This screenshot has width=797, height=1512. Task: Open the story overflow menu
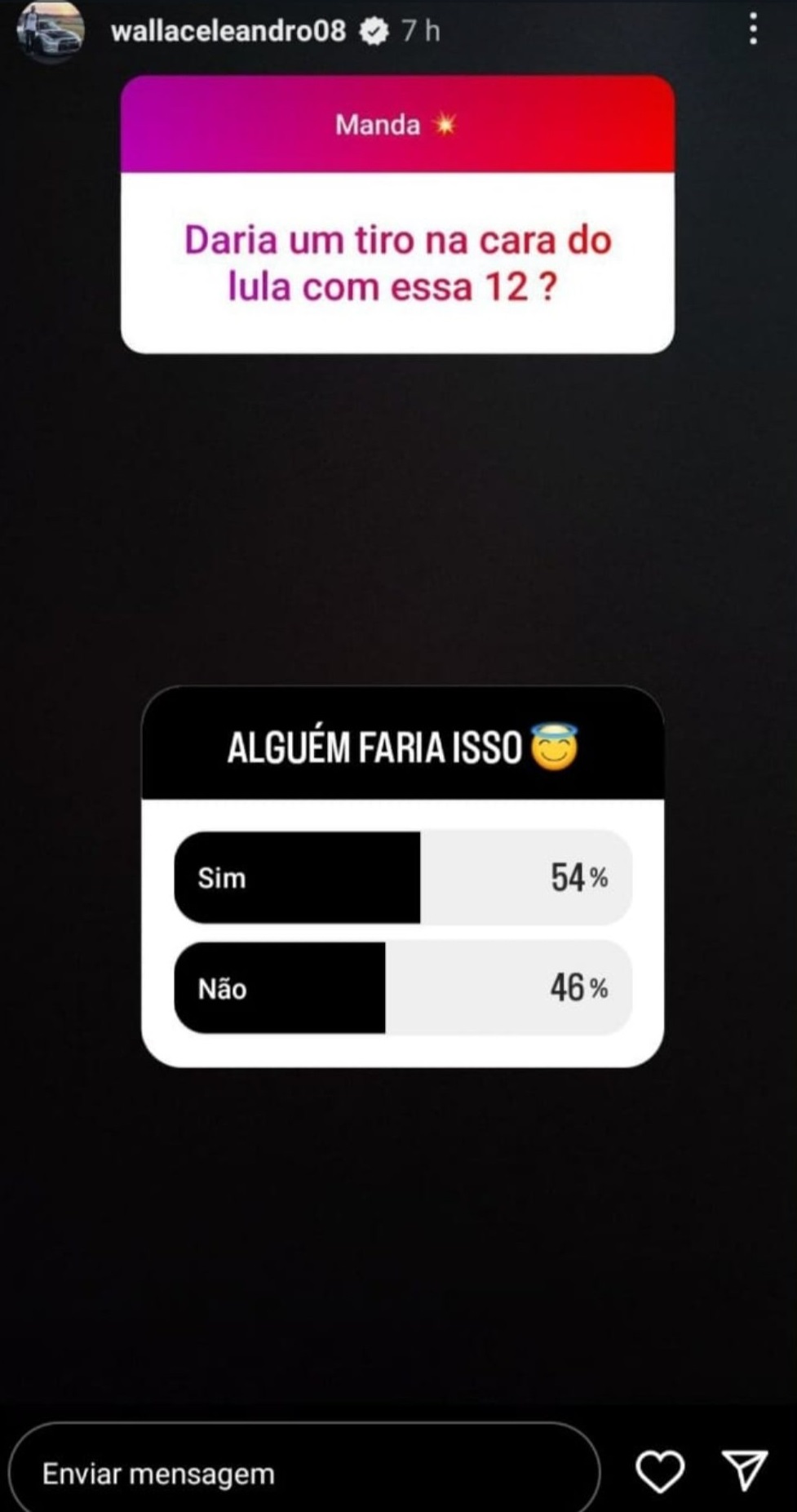753,30
